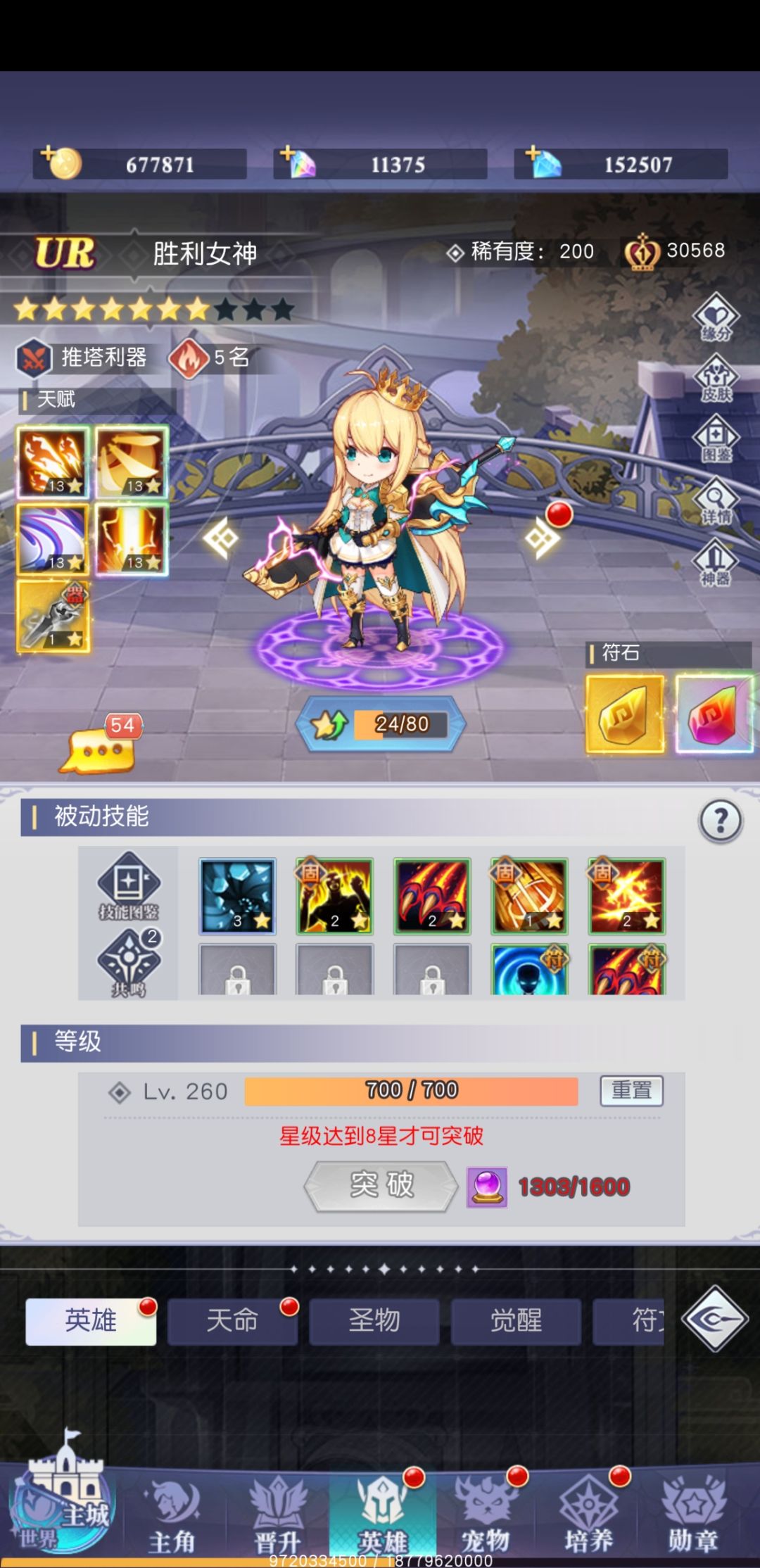
Task: Switch to the 天命 tab
Action: (x=232, y=1321)
